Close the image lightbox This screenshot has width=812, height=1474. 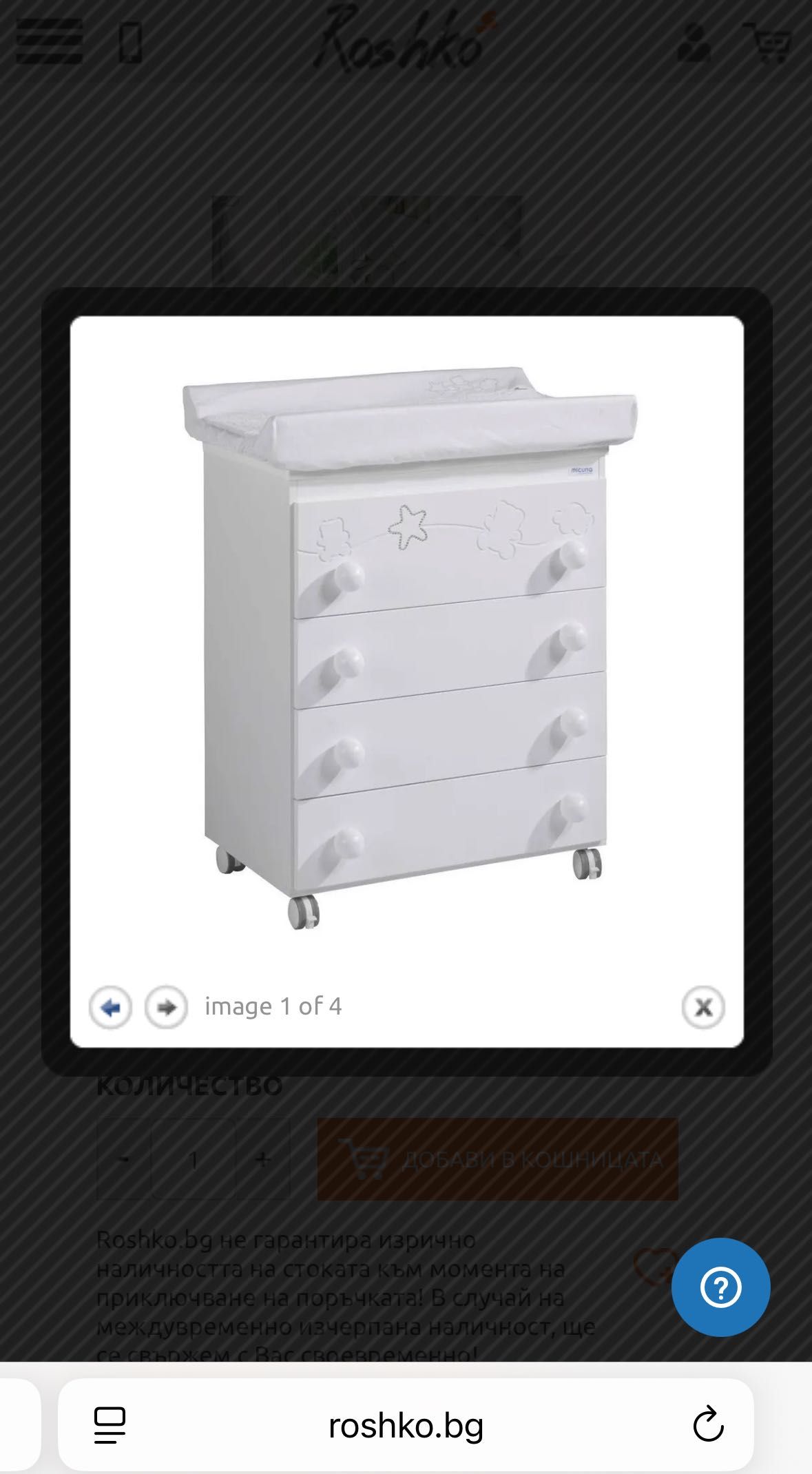point(702,1008)
